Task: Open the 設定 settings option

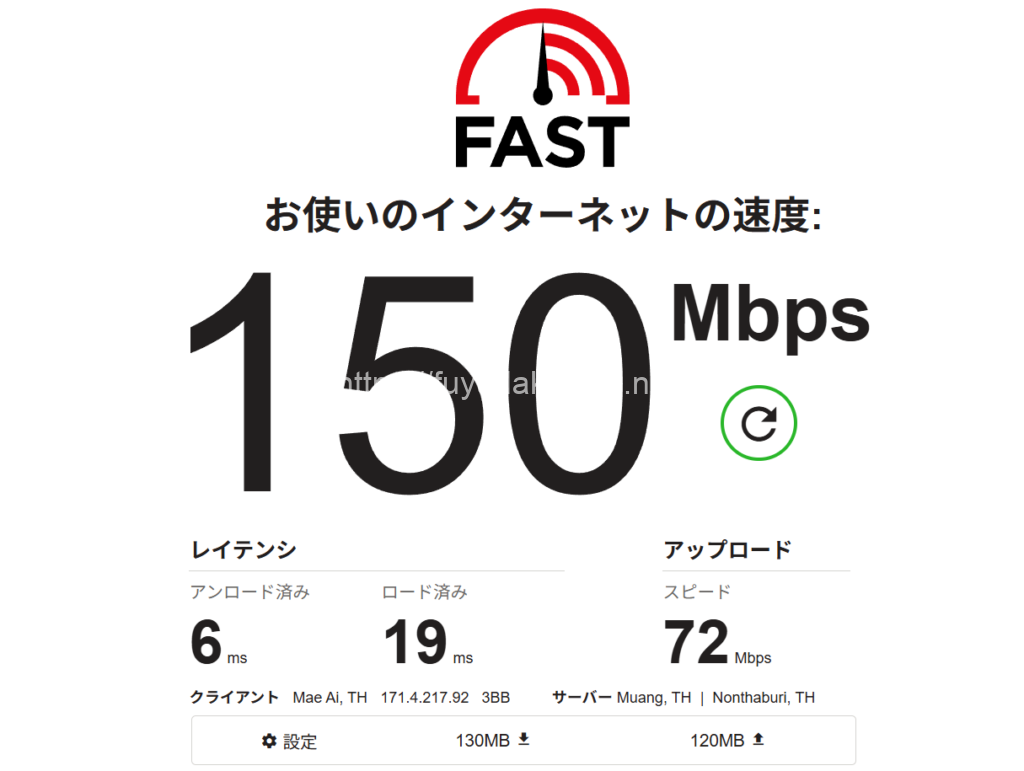Action: (x=289, y=741)
